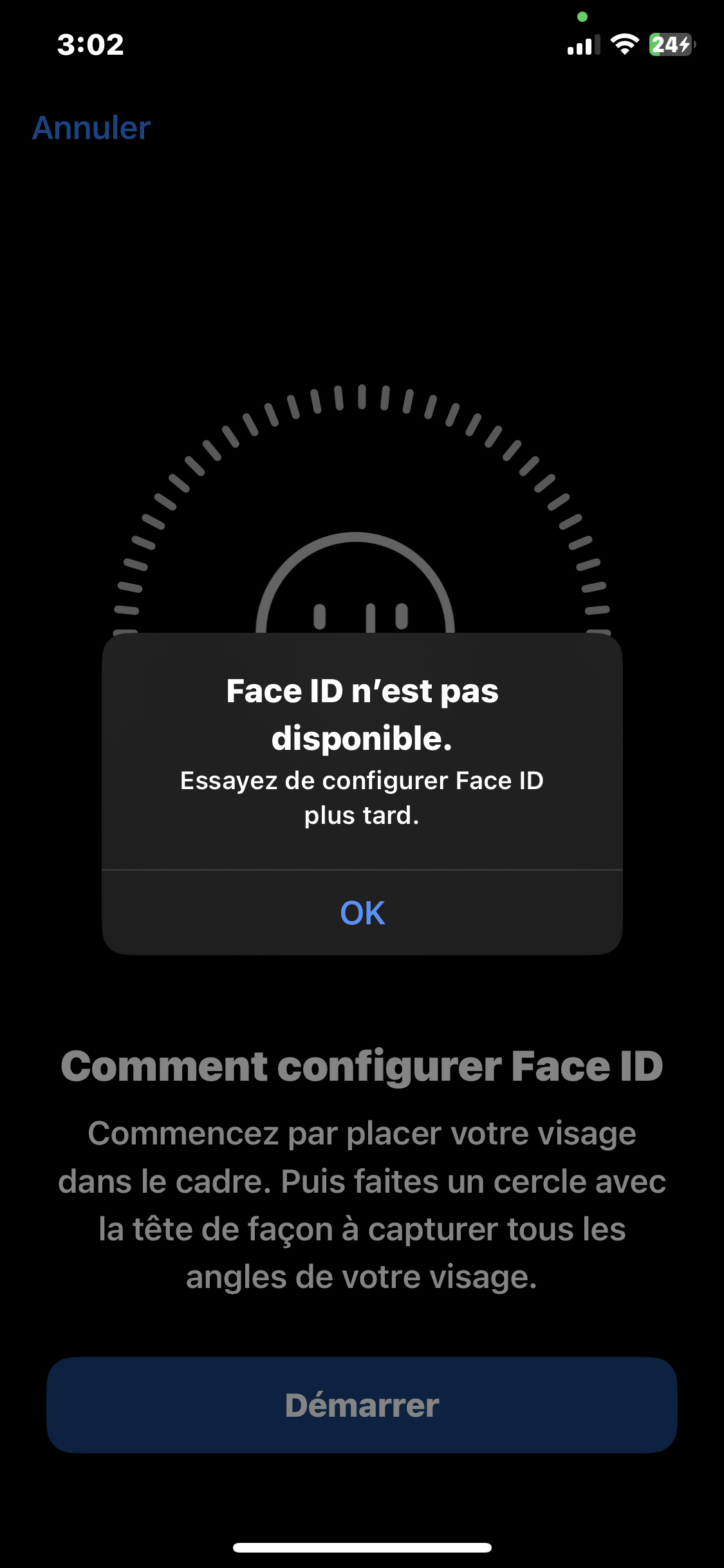This screenshot has height=1568, width=724.
Task: Tap the clock showing 3:02
Action: click(90, 45)
